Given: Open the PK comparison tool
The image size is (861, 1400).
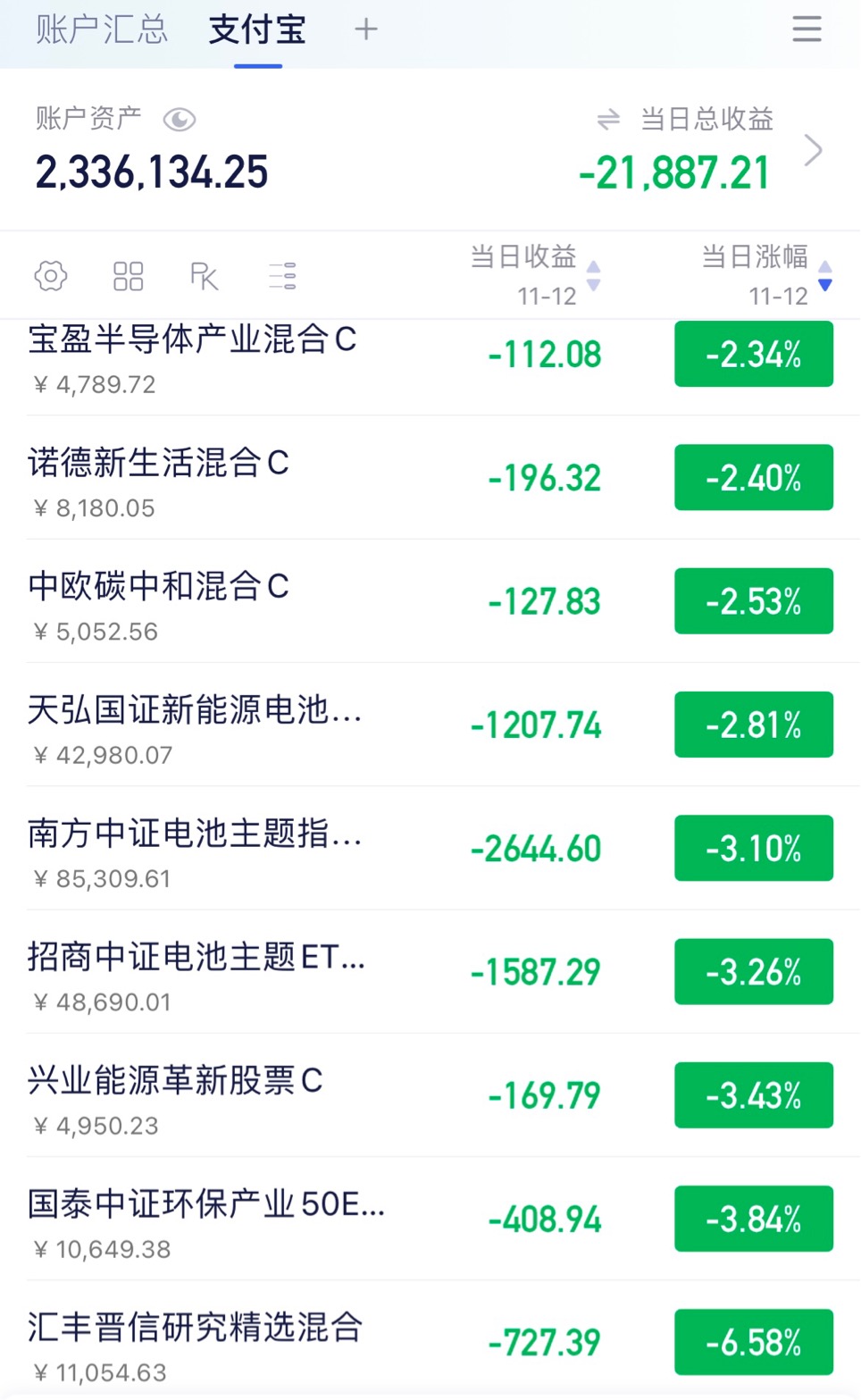Looking at the screenshot, I should pyautogui.click(x=205, y=276).
